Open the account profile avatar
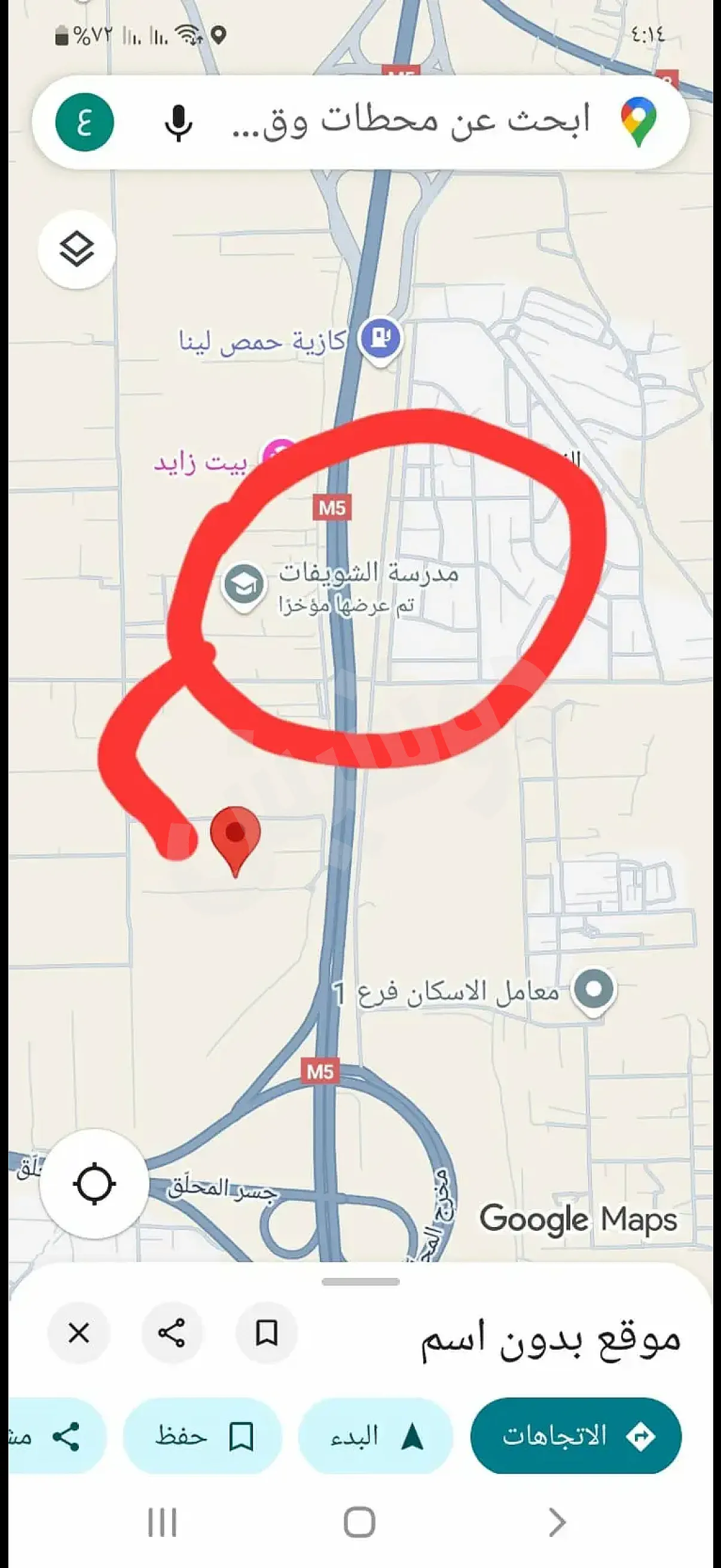Viewport: 721px width, 1568px height. pos(84,123)
